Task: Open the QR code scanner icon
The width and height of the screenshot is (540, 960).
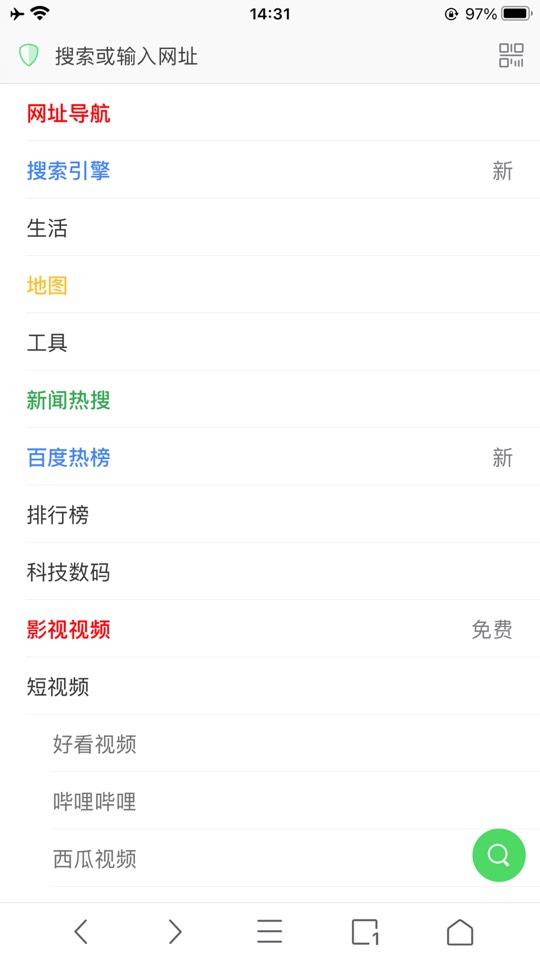Action: (511, 55)
